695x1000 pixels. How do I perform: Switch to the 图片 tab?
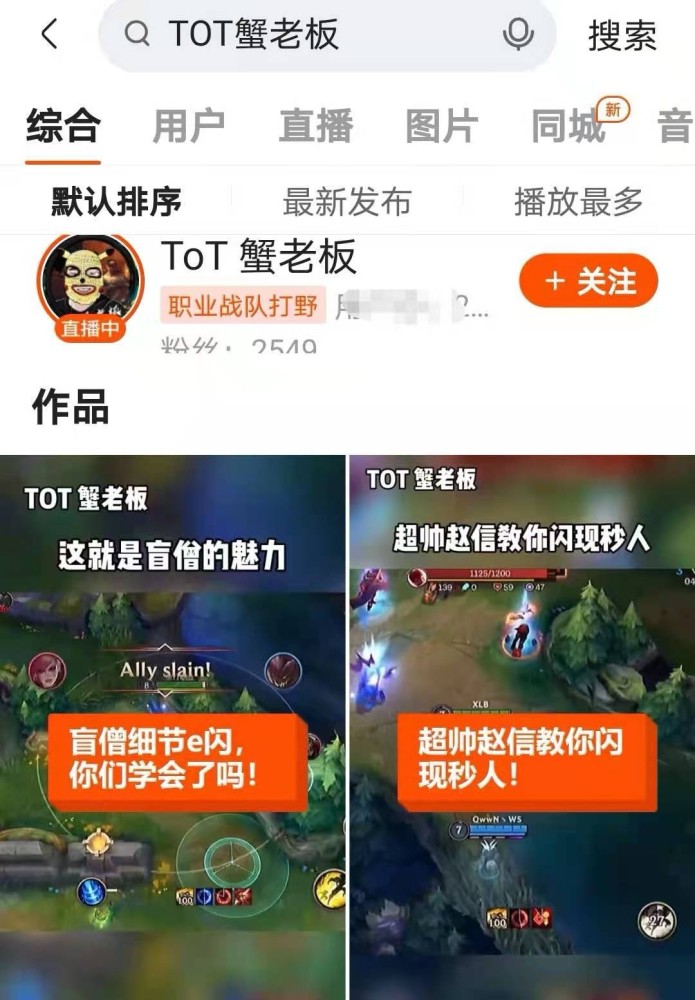(x=442, y=128)
